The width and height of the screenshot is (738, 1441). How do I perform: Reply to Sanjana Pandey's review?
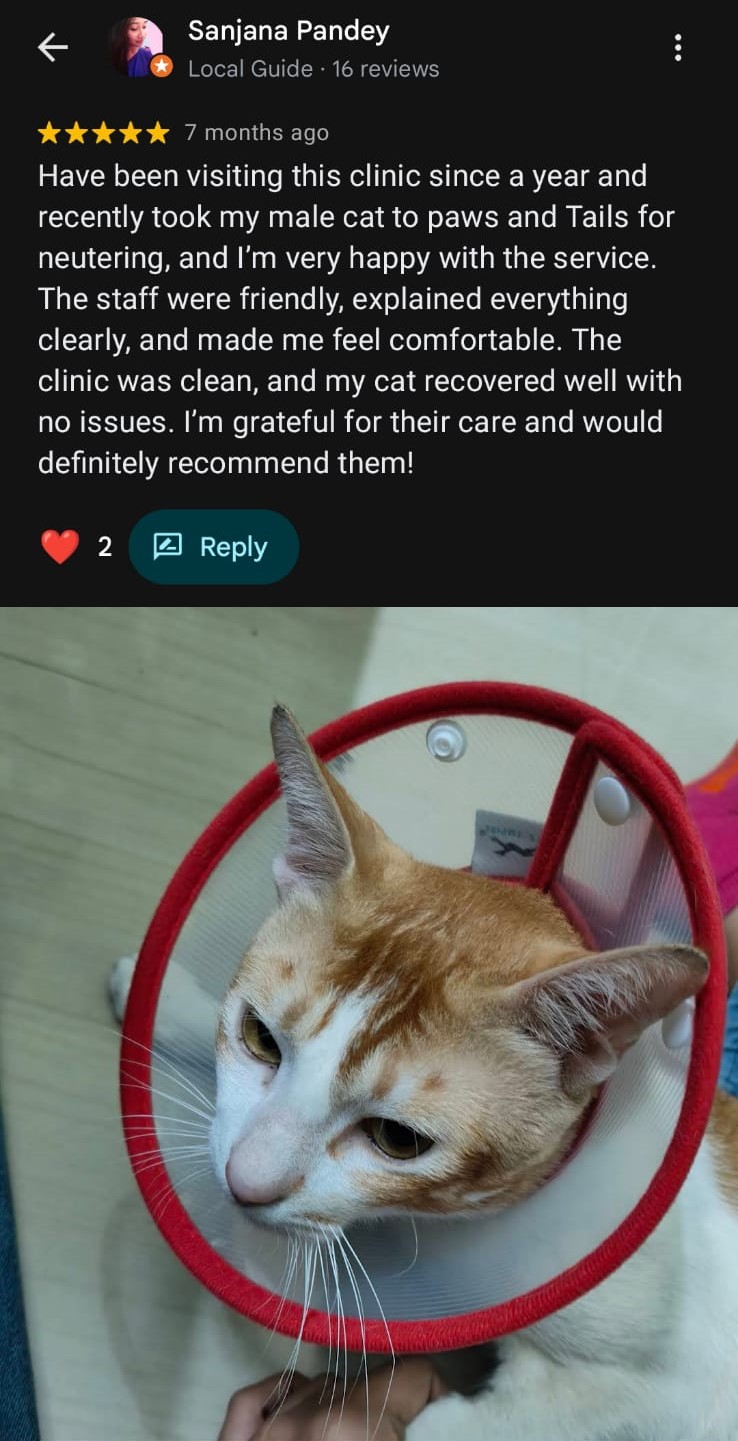tap(213, 547)
